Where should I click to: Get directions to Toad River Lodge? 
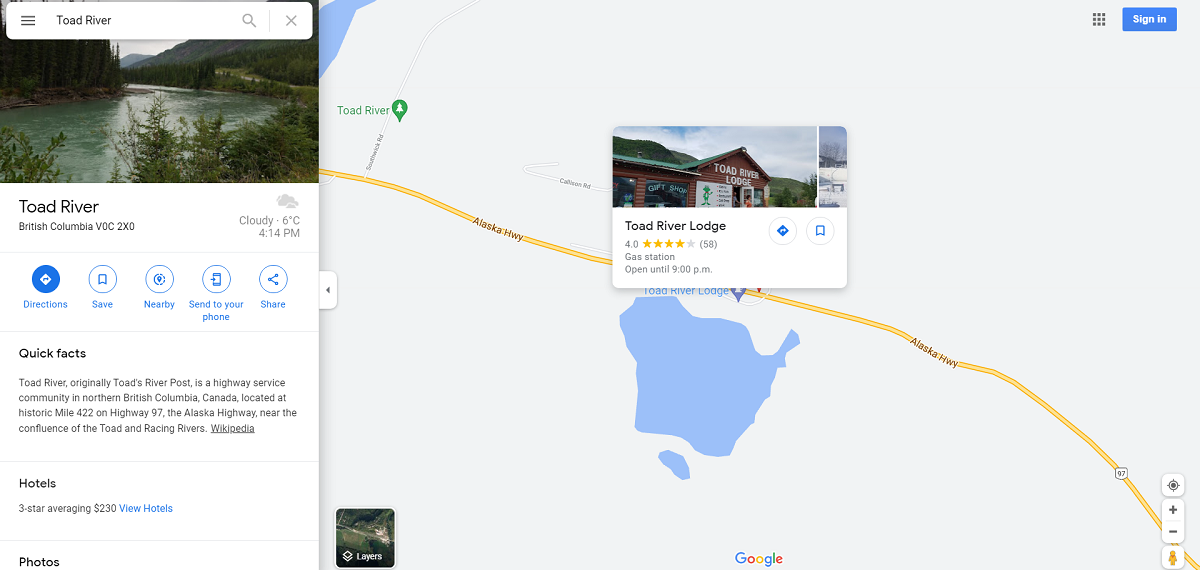(x=782, y=231)
